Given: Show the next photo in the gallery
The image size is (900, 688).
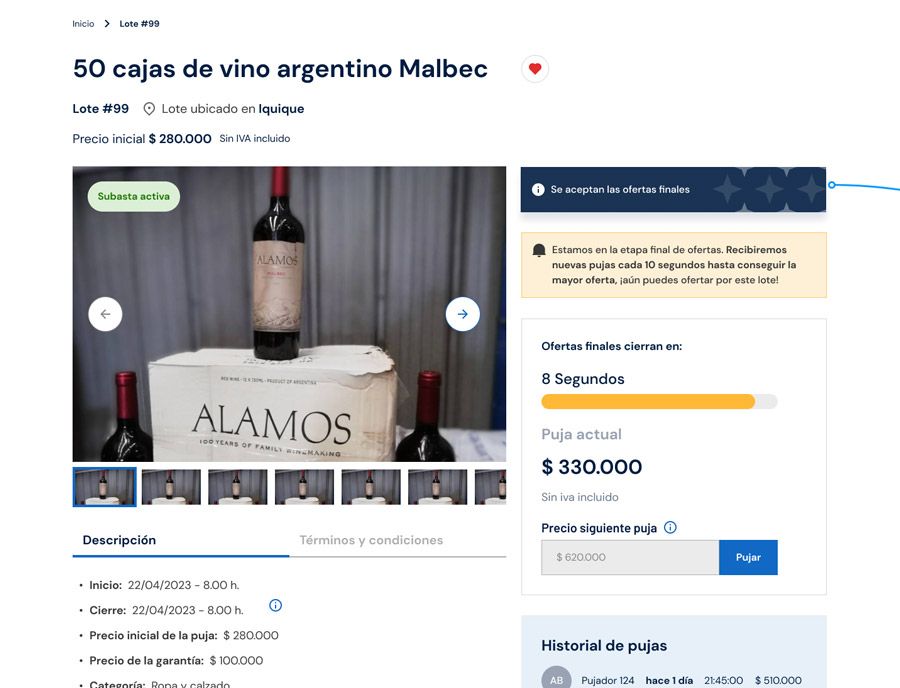Looking at the screenshot, I should pyautogui.click(x=462, y=314).
